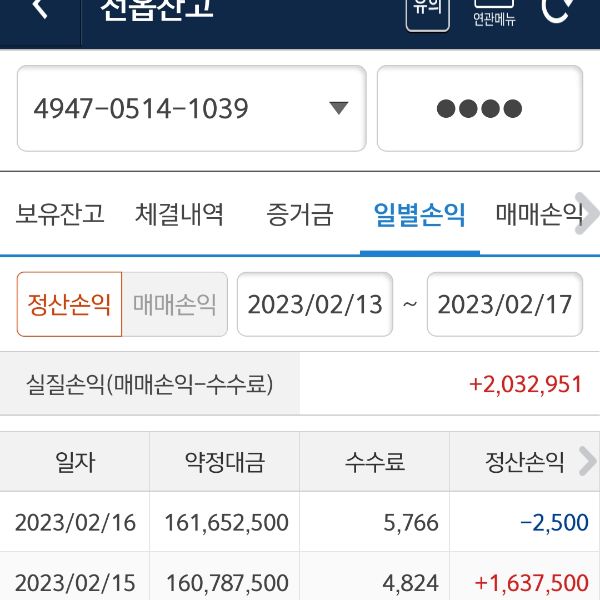
Task: Select the 일별손익 tab
Action: [419, 214]
